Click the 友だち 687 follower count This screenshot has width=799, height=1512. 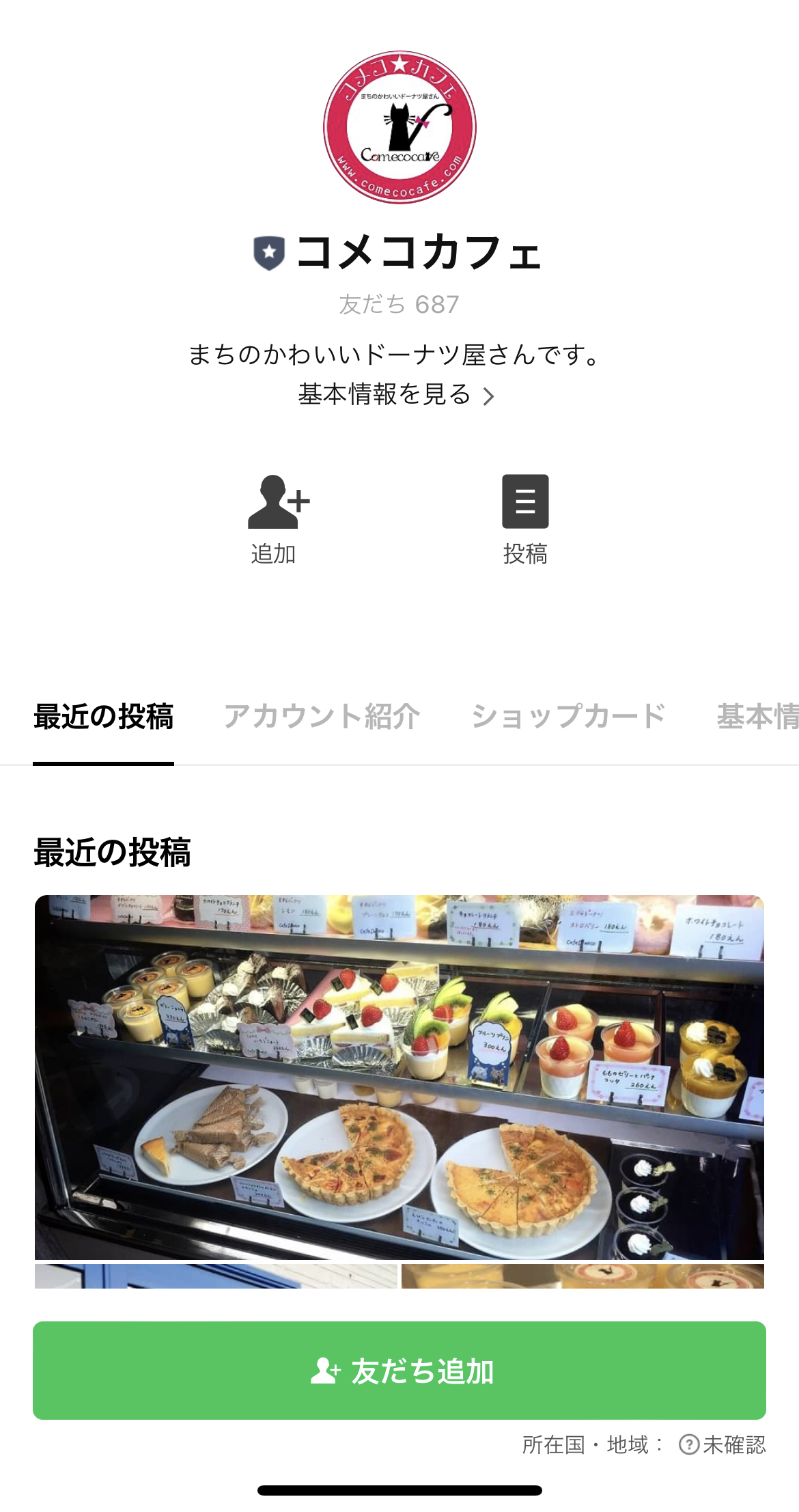pos(399,303)
